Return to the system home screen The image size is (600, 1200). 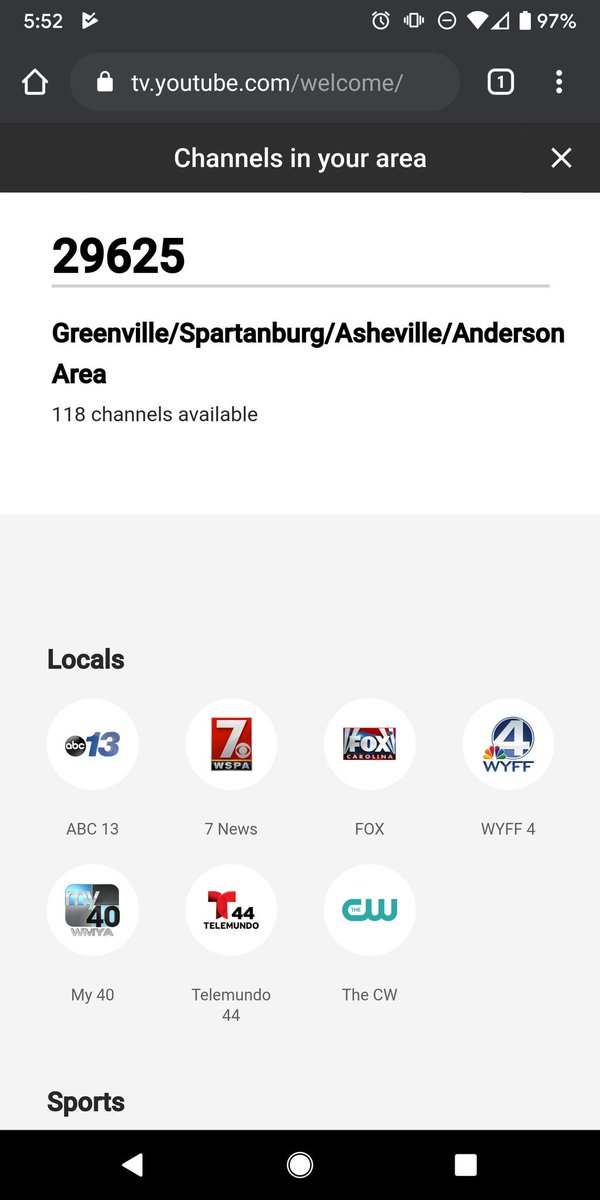pyautogui.click(x=299, y=1164)
